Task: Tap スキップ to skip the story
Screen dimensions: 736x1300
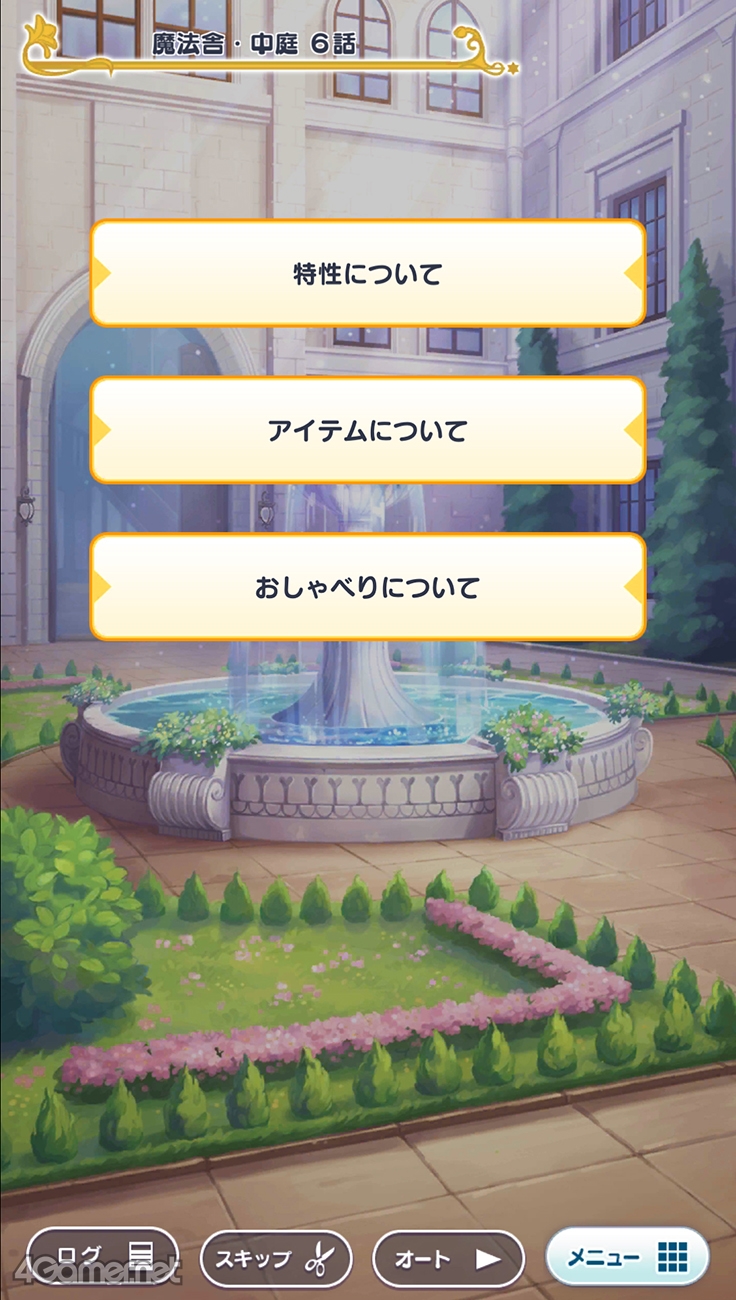Action: coord(276,1258)
